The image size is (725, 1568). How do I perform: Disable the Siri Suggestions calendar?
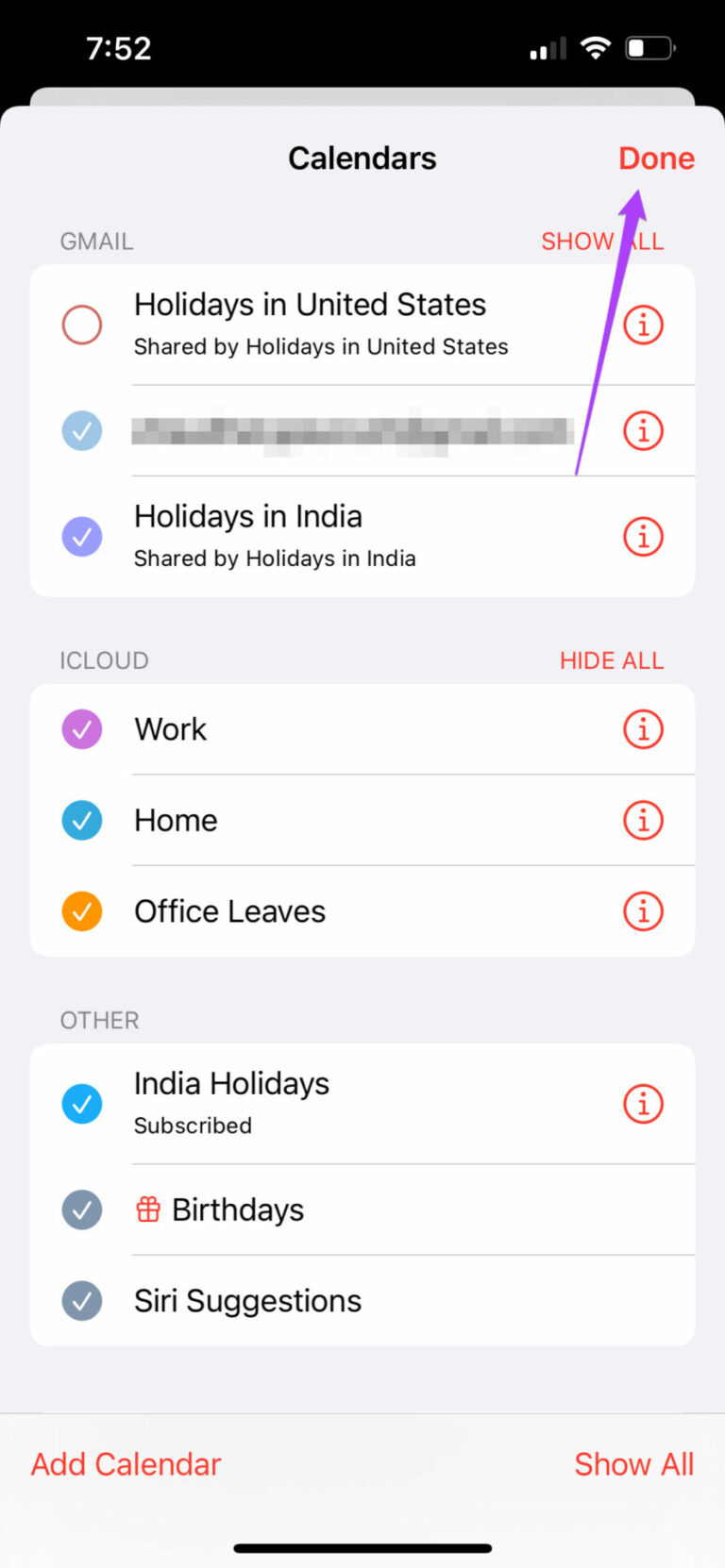point(81,1300)
